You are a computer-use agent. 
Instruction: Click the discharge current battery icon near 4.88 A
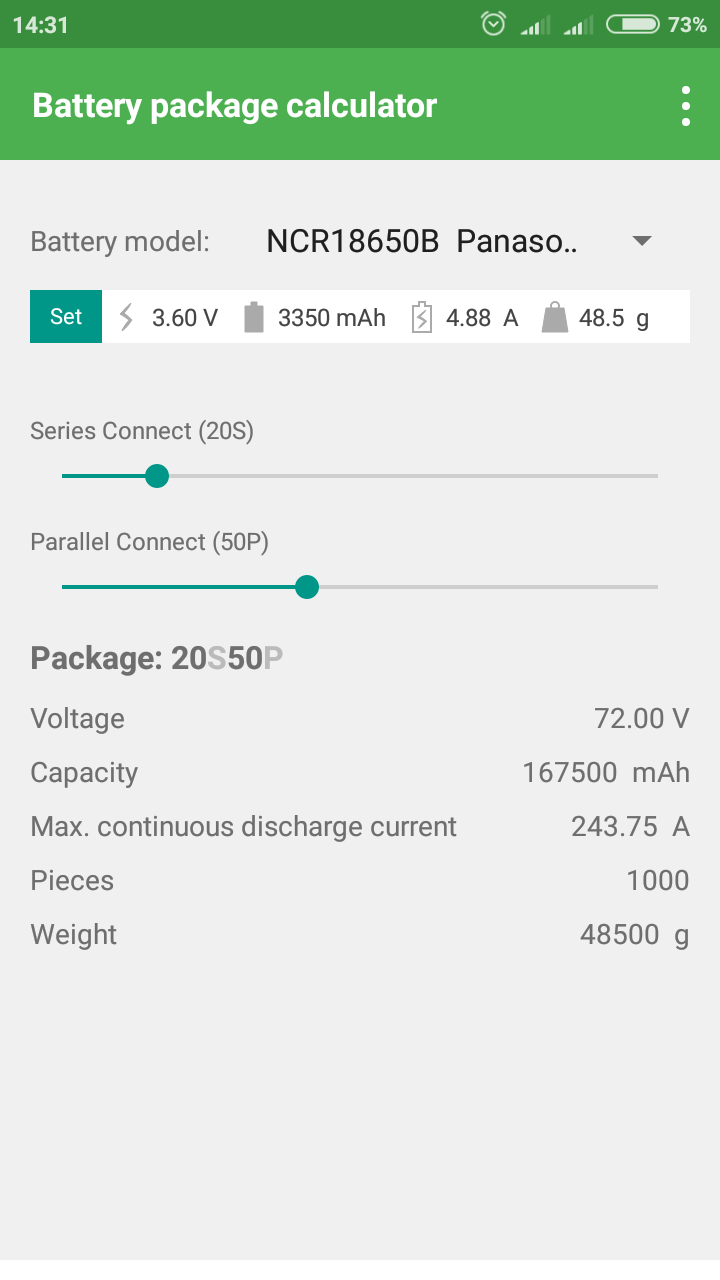[422, 317]
